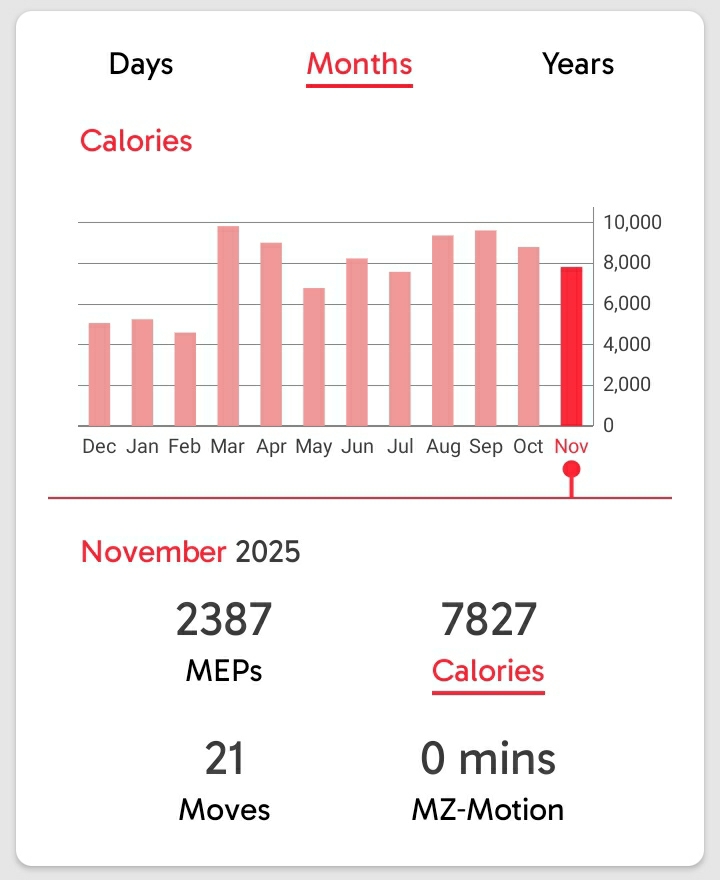Show MEPs in the chart
The image size is (720, 880).
click(224, 640)
